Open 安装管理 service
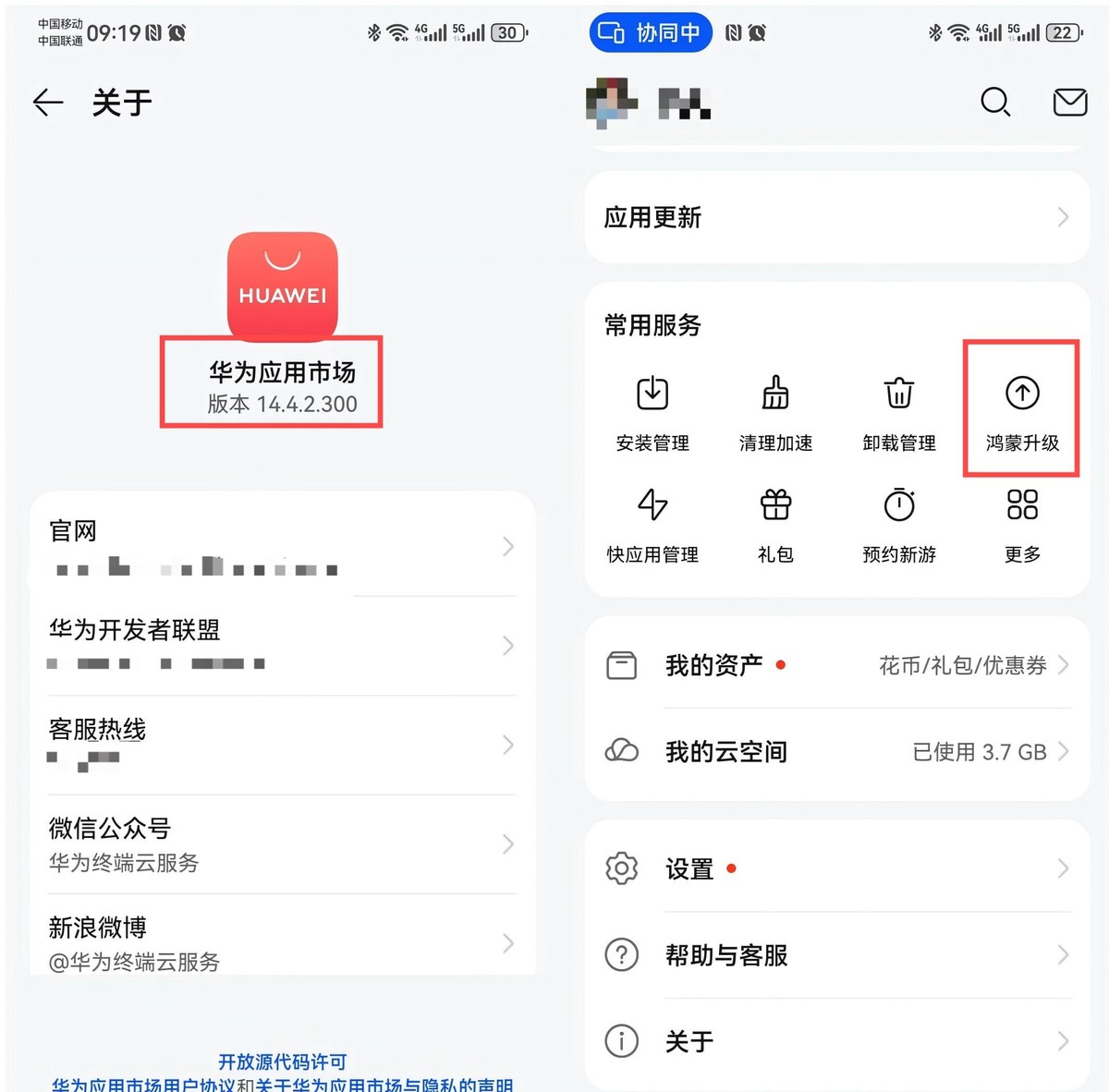This screenshot has width=1109, height=1092. (652, 412)
